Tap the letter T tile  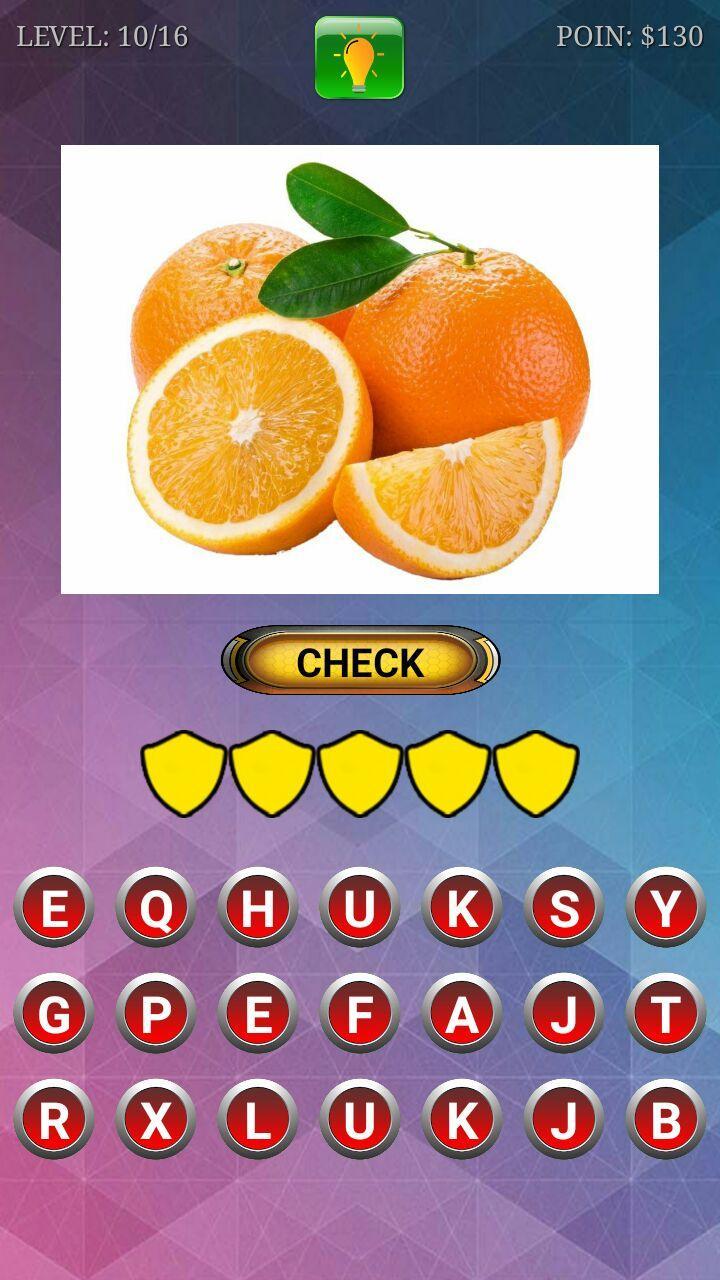[x=665, y=1013]
